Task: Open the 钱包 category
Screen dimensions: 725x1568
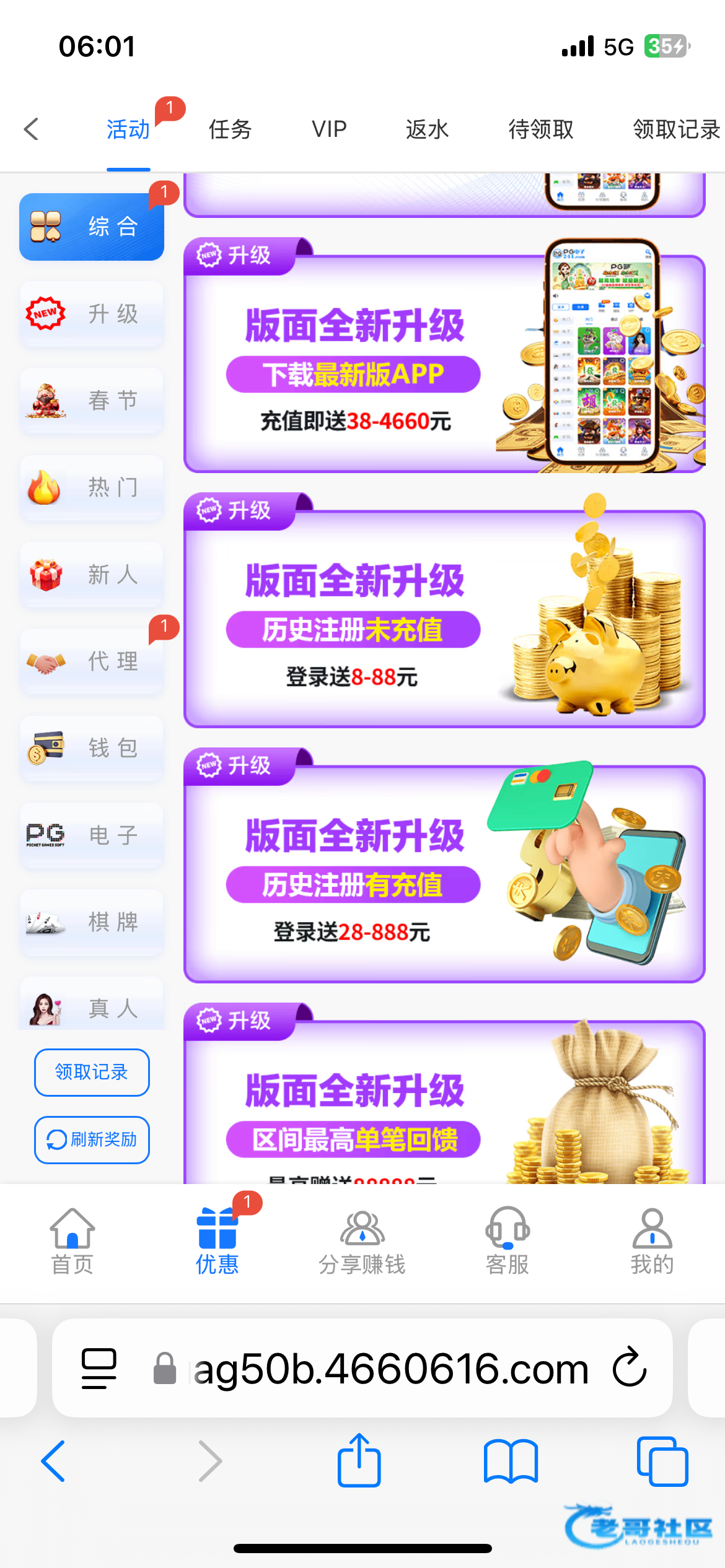Action: [x=92, y=748]
